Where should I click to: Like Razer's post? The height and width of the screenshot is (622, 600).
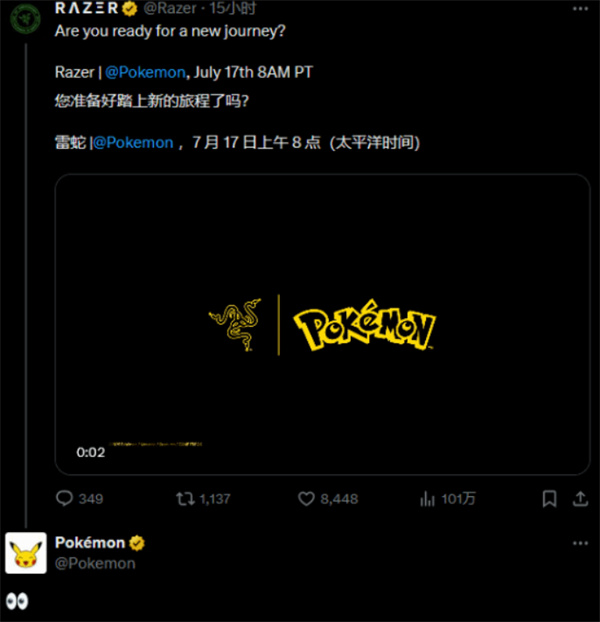[307, 498]
